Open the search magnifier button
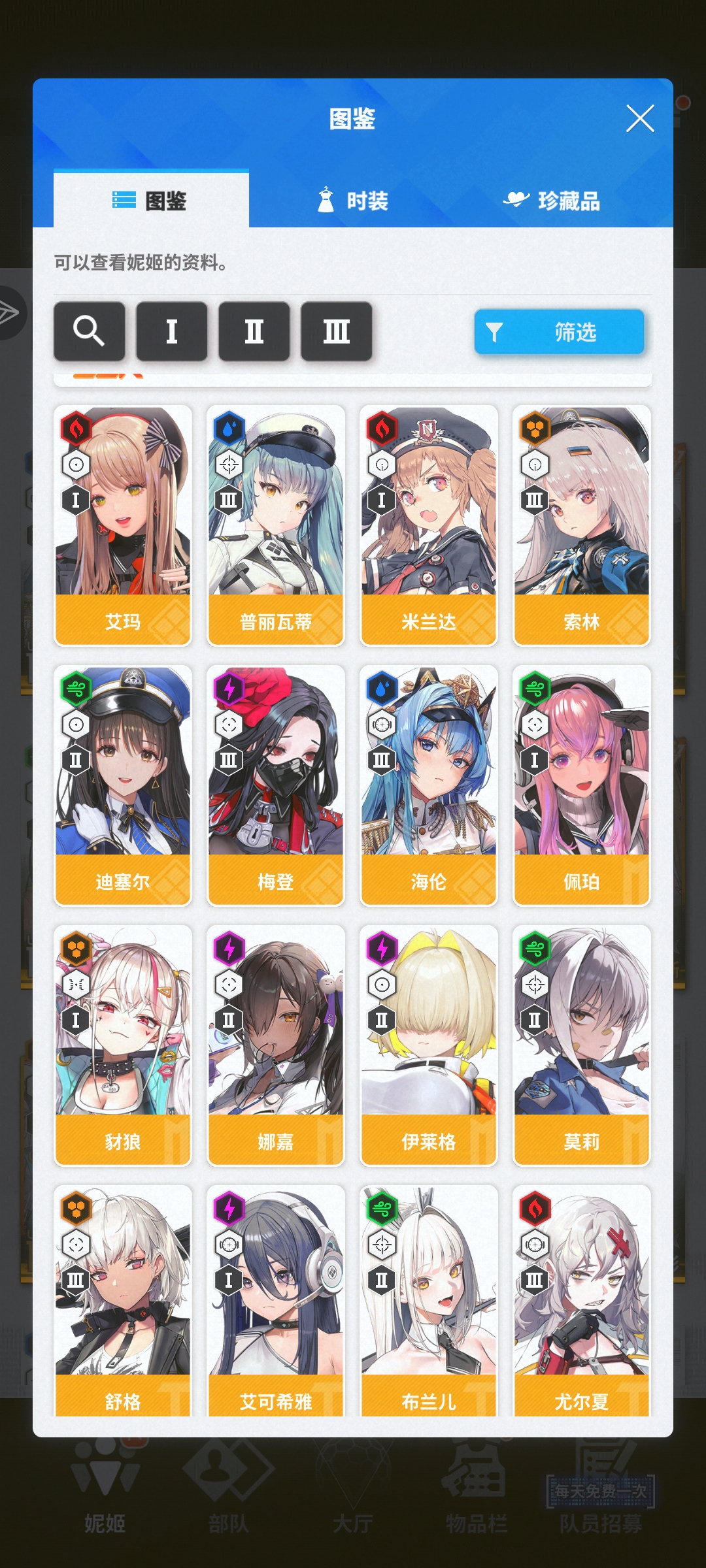Viewport: 706px width, 1568px height. (x=89, y=331)
